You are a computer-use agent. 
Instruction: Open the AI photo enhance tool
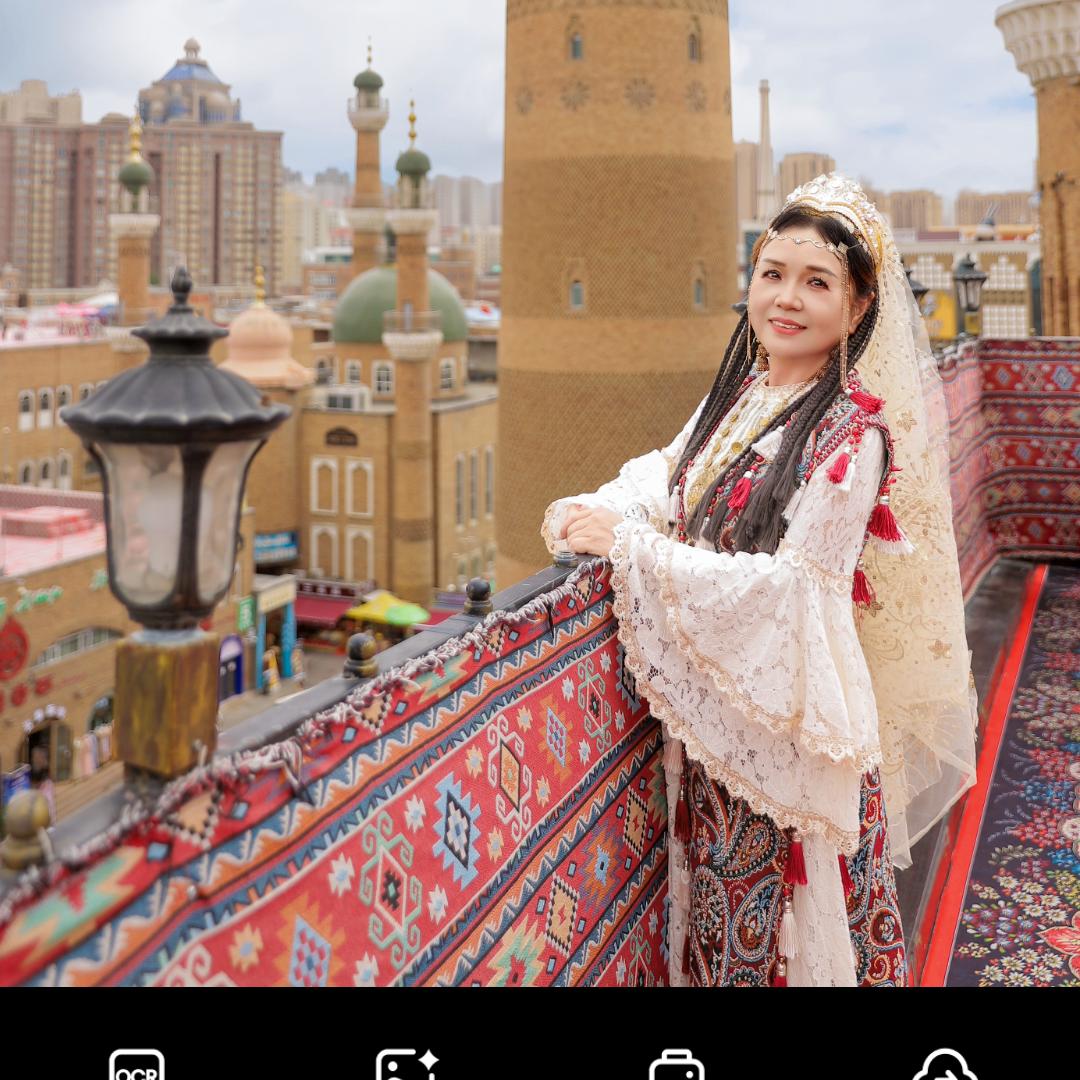coord(406,1066)
